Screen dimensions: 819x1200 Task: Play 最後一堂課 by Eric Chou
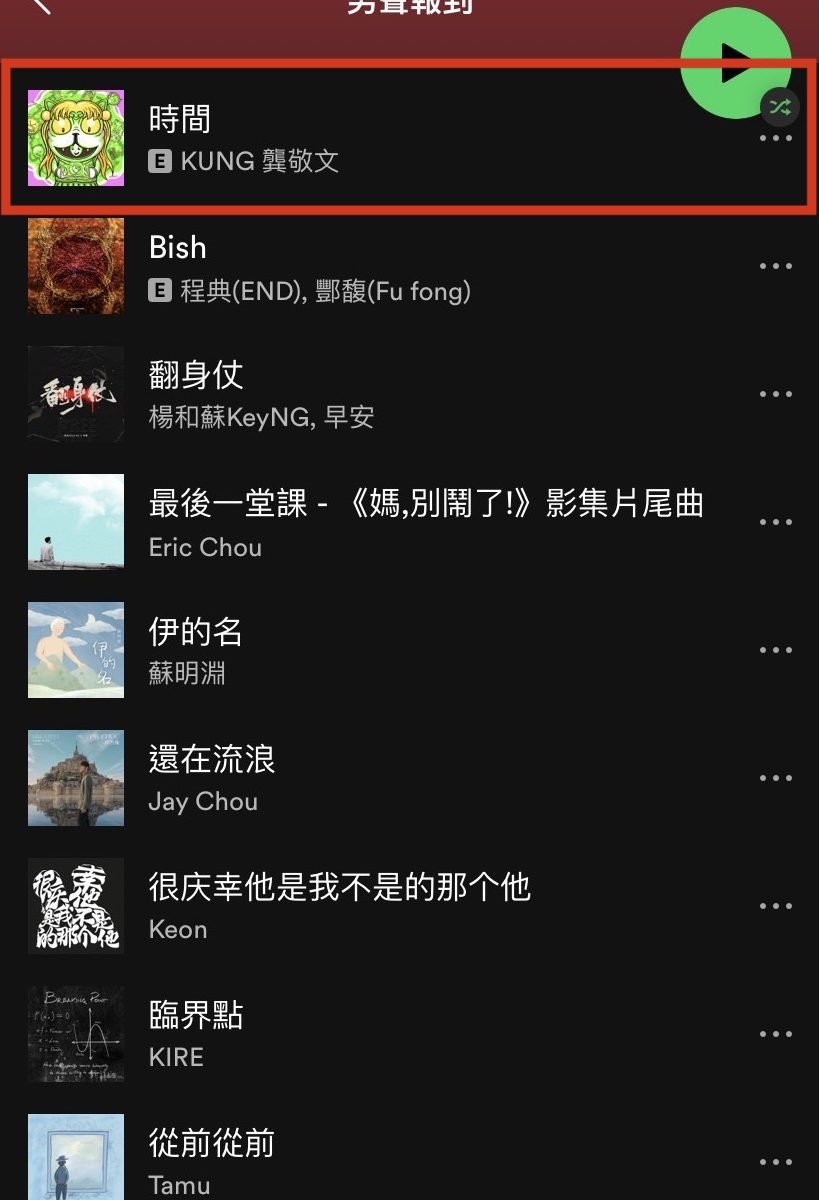pos(400,522)
